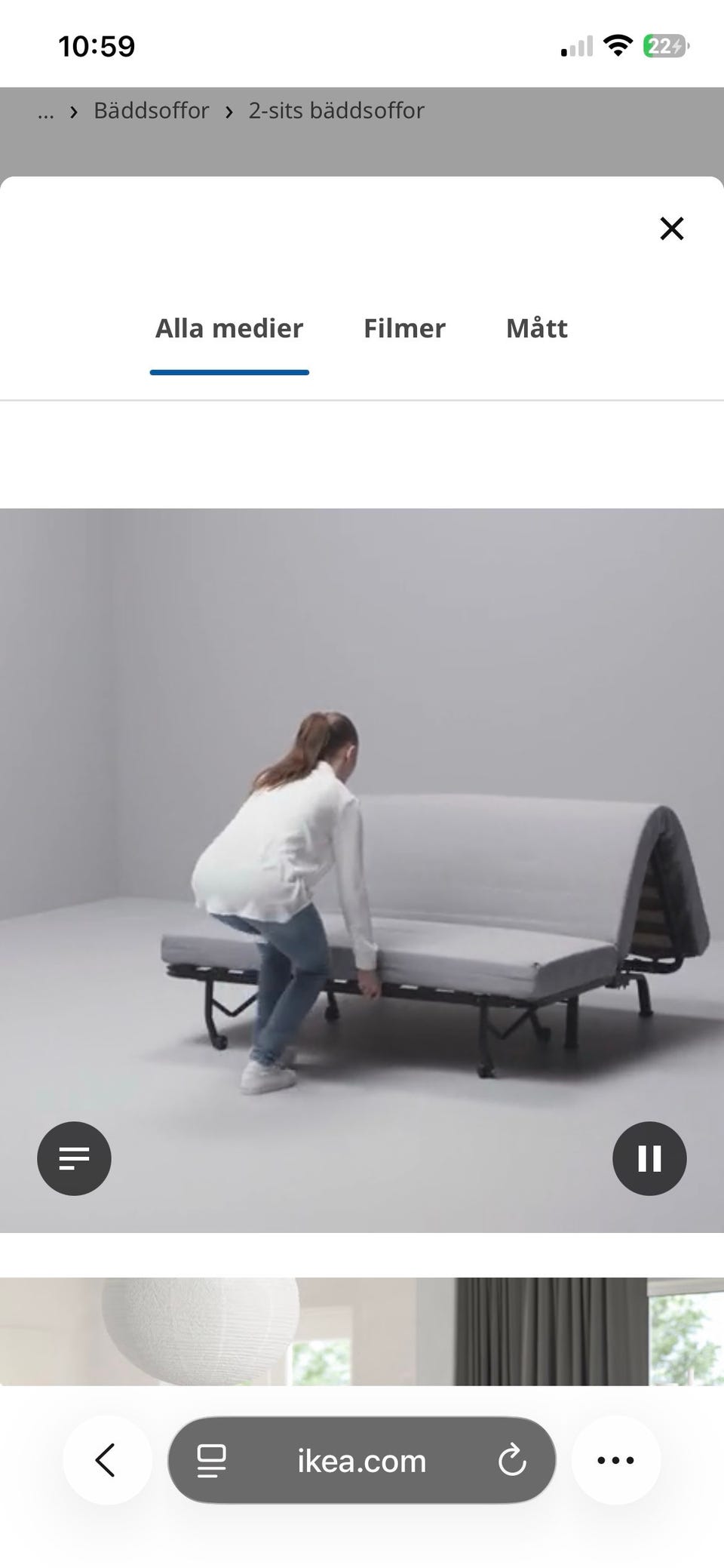Open the page settings icon in address bar

point(211,1460)
